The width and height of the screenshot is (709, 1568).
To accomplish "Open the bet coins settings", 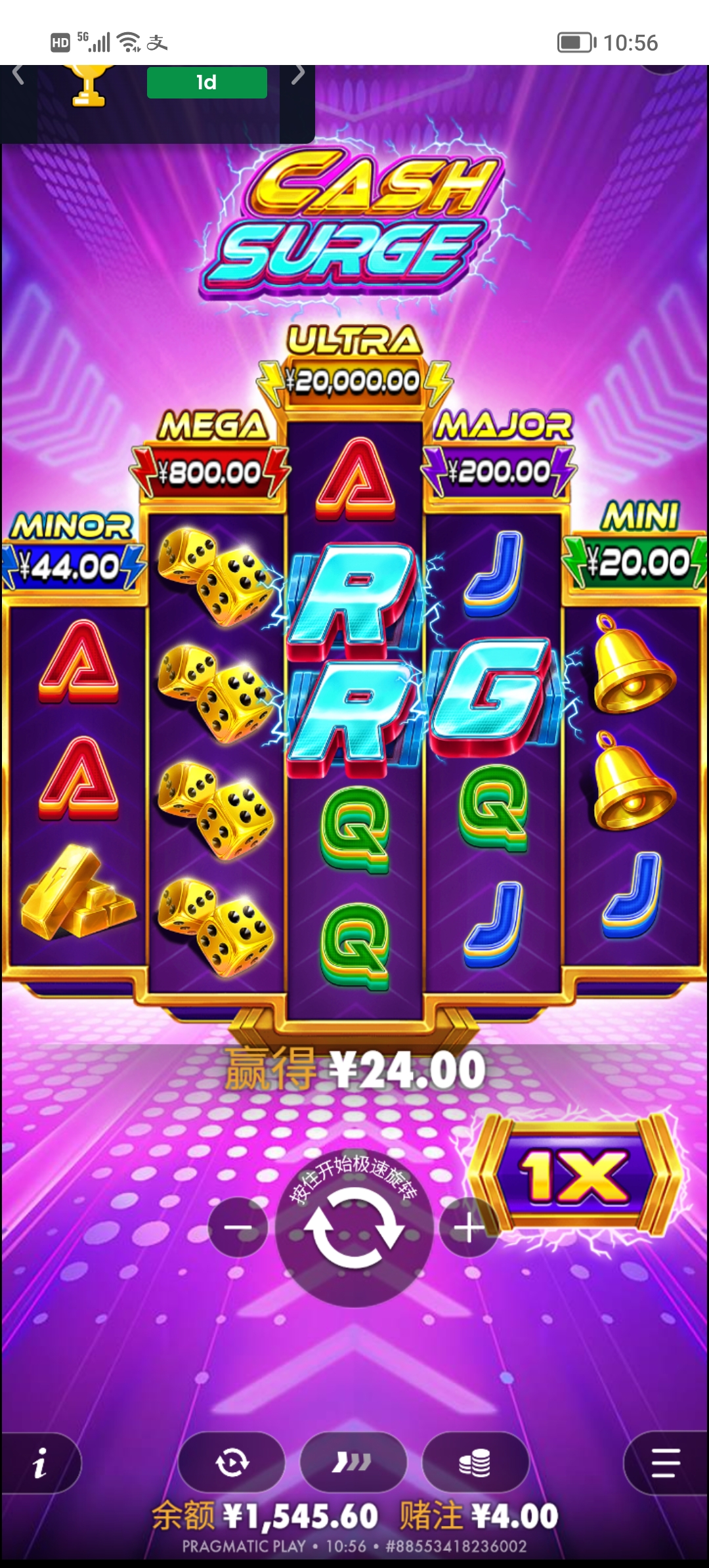I will coord(475,1463).
